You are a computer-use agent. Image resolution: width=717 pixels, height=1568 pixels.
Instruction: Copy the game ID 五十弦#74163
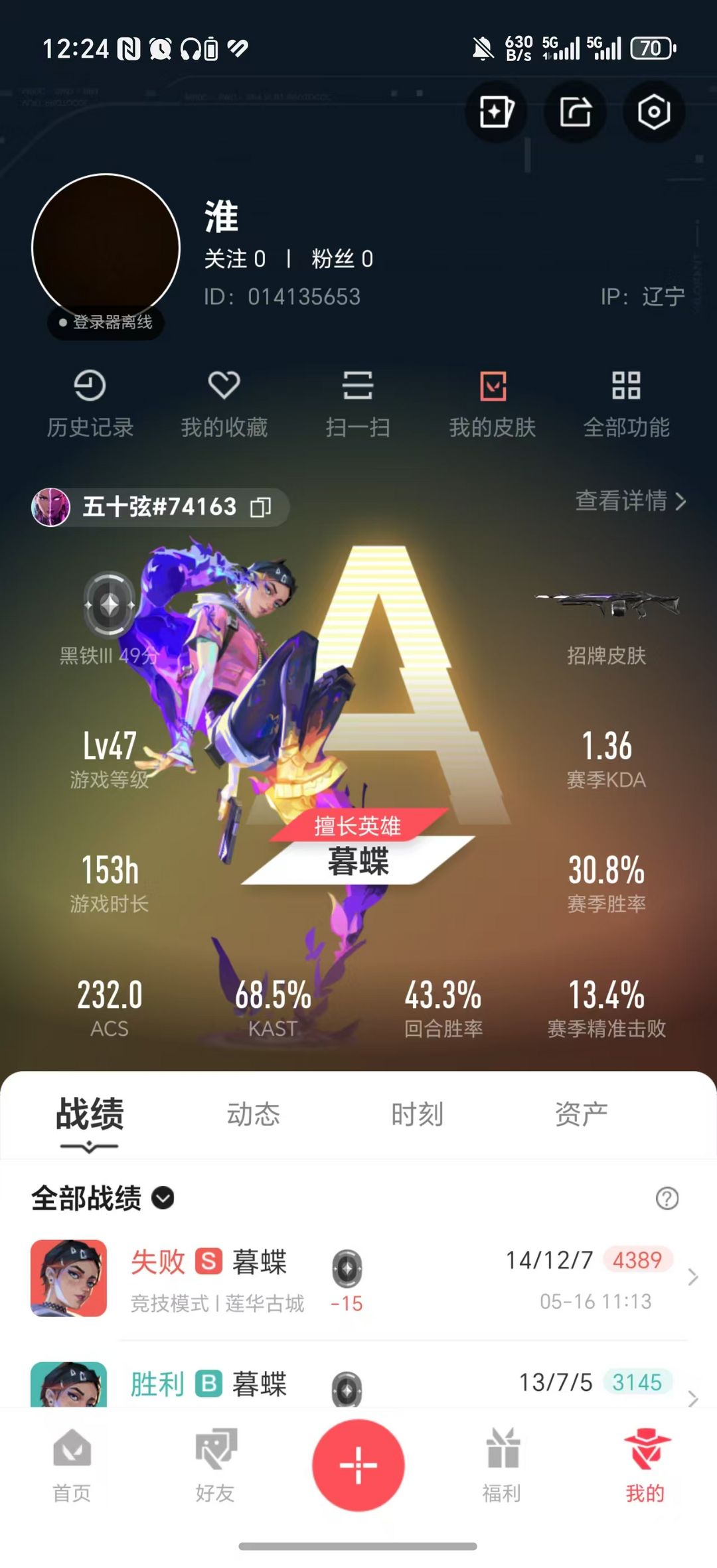coord(260,507)
